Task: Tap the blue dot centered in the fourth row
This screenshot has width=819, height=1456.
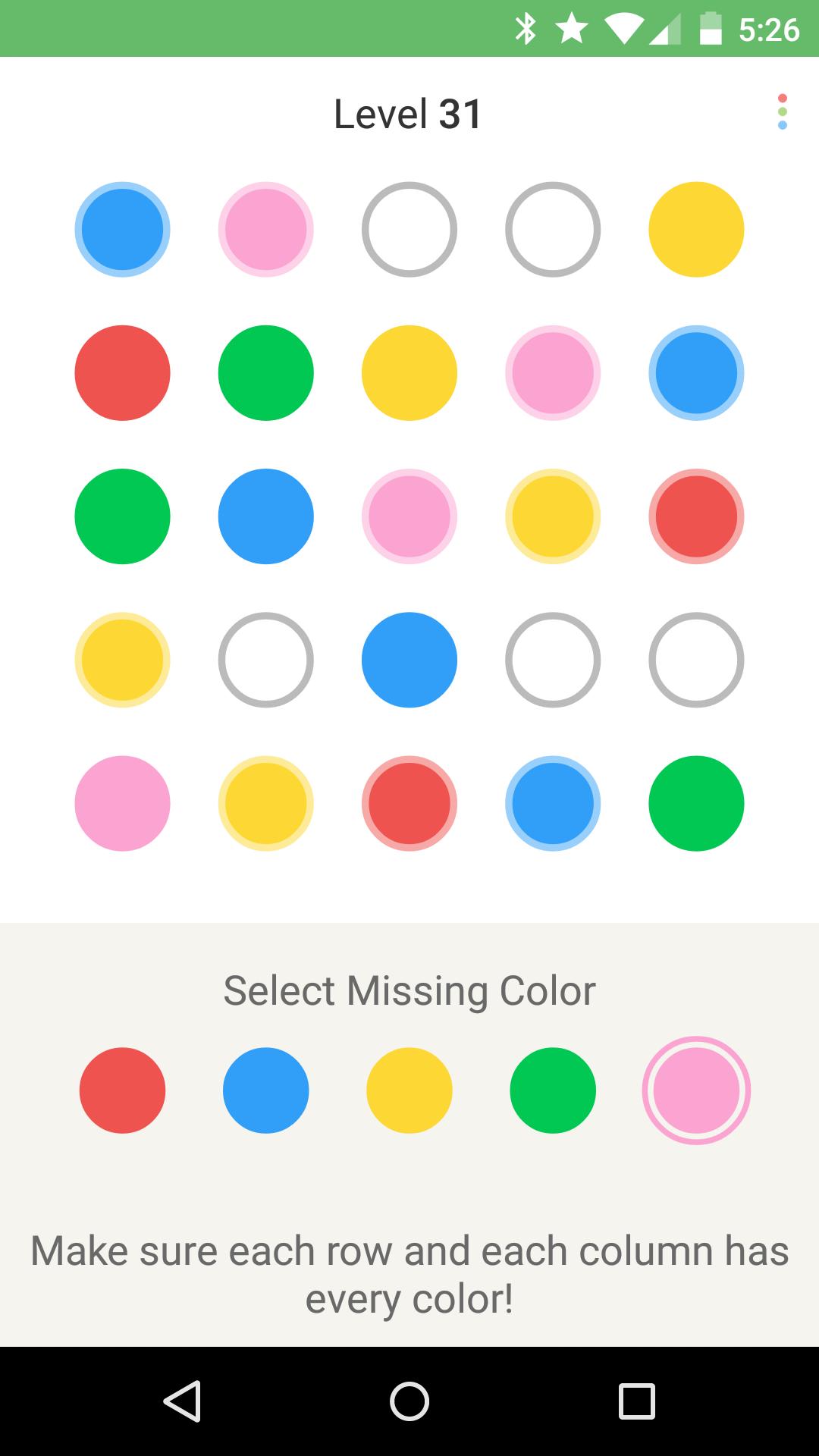Action: (409, 660)
